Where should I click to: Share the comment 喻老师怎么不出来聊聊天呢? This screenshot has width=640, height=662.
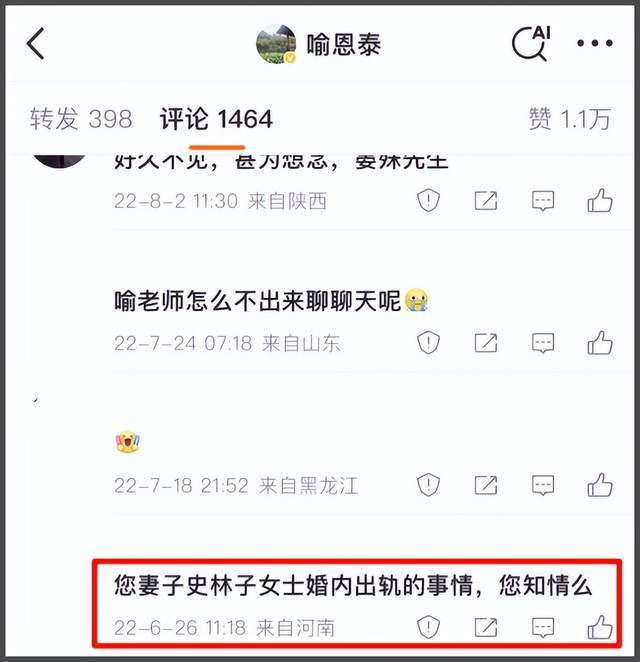(x=486, y=343)
